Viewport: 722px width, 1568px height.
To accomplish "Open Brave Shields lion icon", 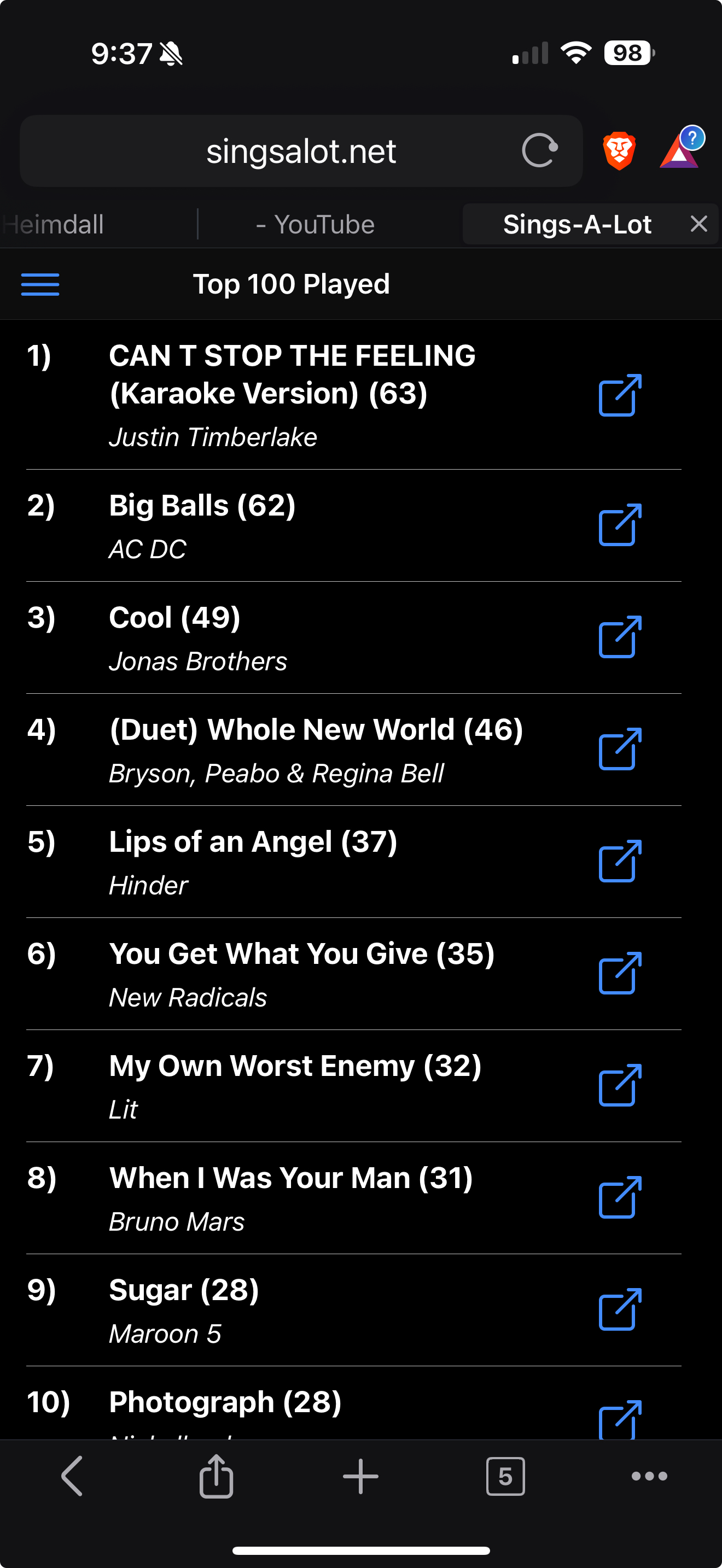I will point(619,151).
